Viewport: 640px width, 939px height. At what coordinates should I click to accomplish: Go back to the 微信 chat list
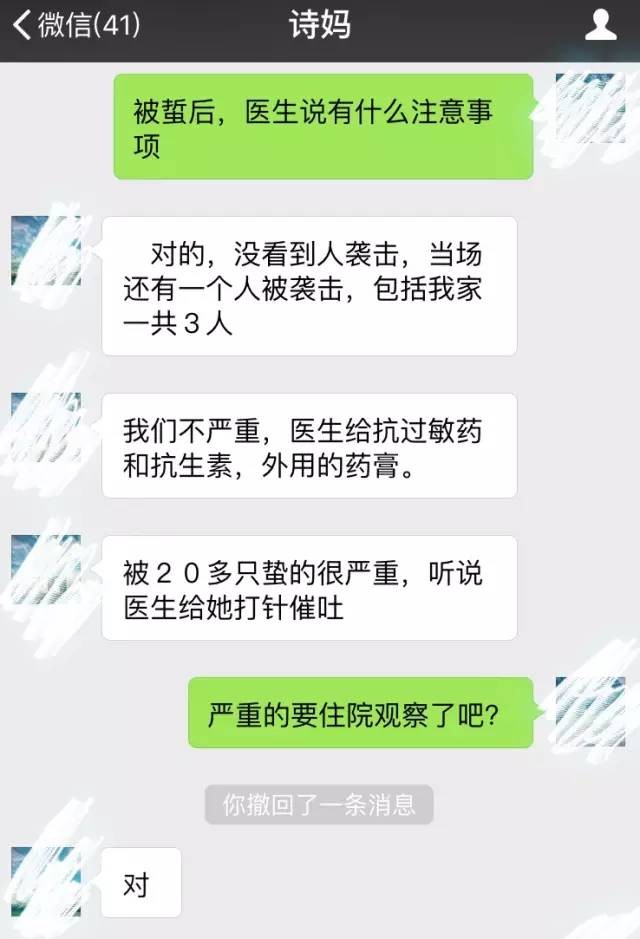[75, 25]
